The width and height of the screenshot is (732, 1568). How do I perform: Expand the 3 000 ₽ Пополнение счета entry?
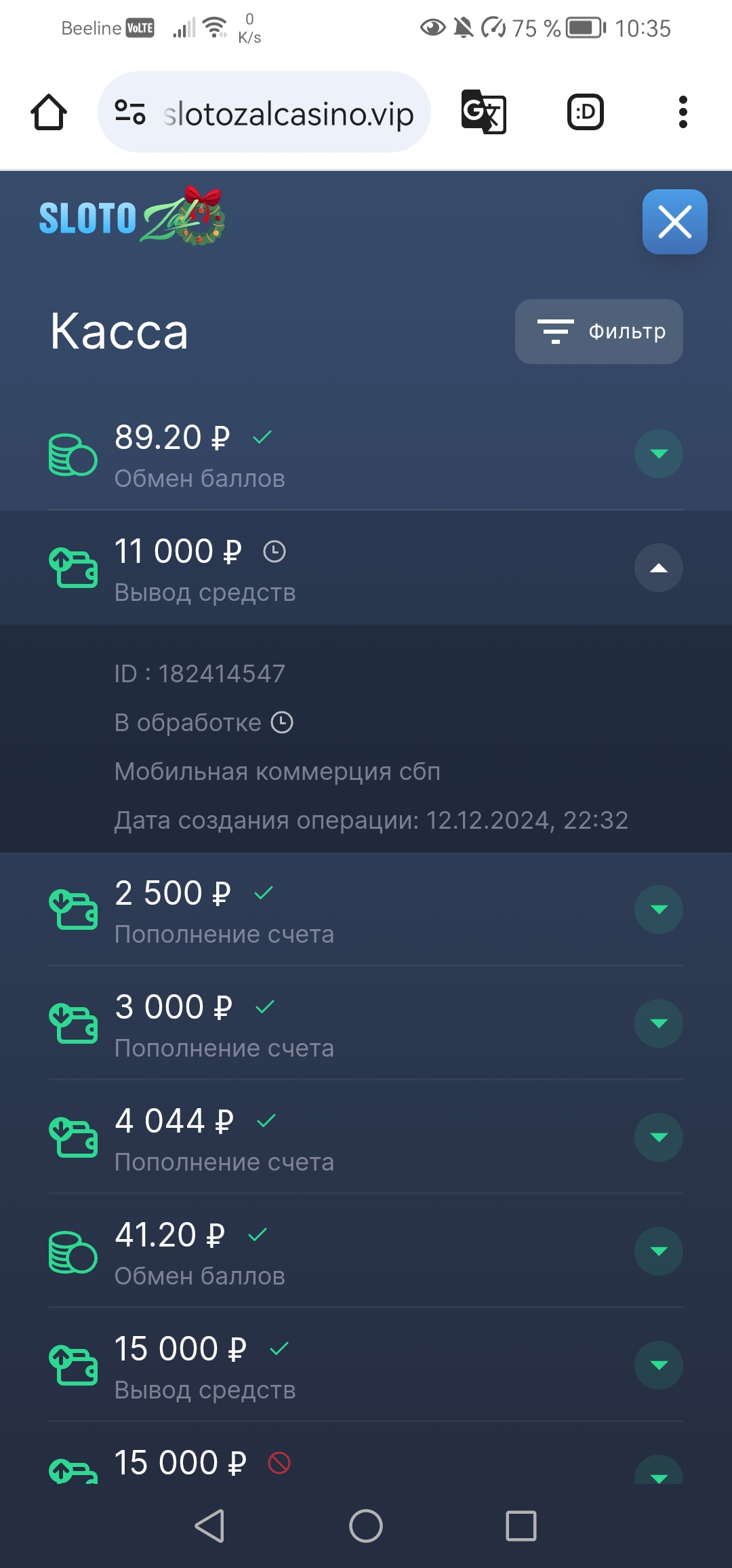click(x=658, y=1023)
